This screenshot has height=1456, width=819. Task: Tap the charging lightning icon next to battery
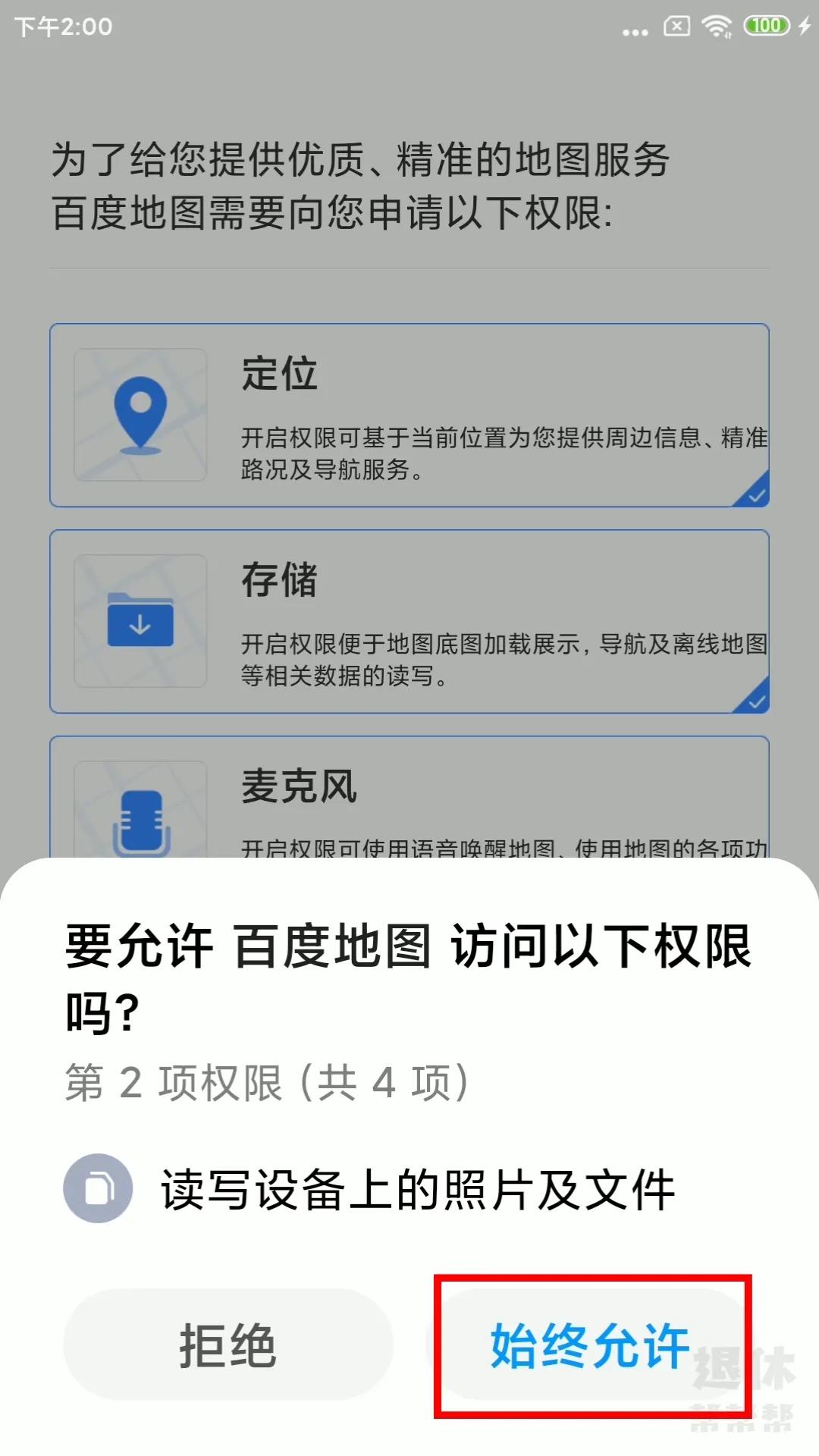tap(805, 24)
